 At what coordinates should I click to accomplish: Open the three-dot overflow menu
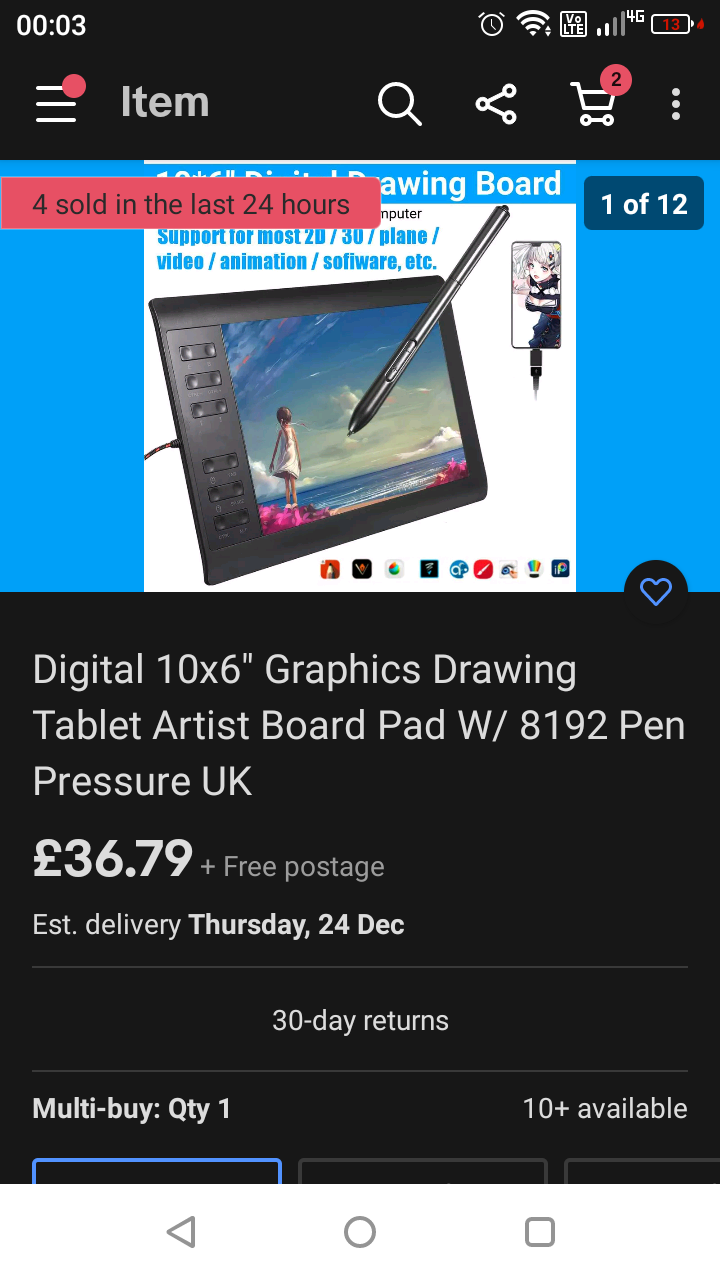click(x=676, y=103)
